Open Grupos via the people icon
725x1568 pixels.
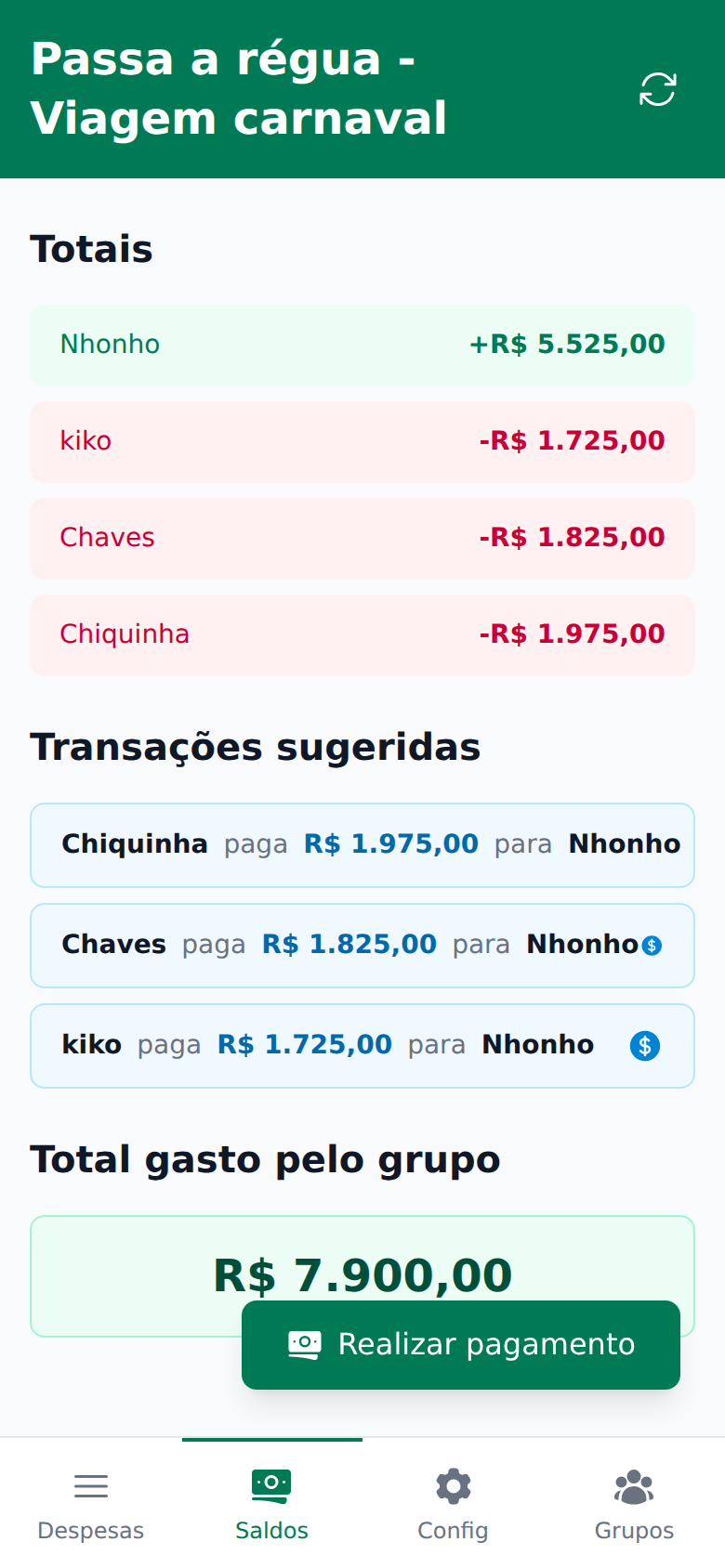[x=634, y=1485]
